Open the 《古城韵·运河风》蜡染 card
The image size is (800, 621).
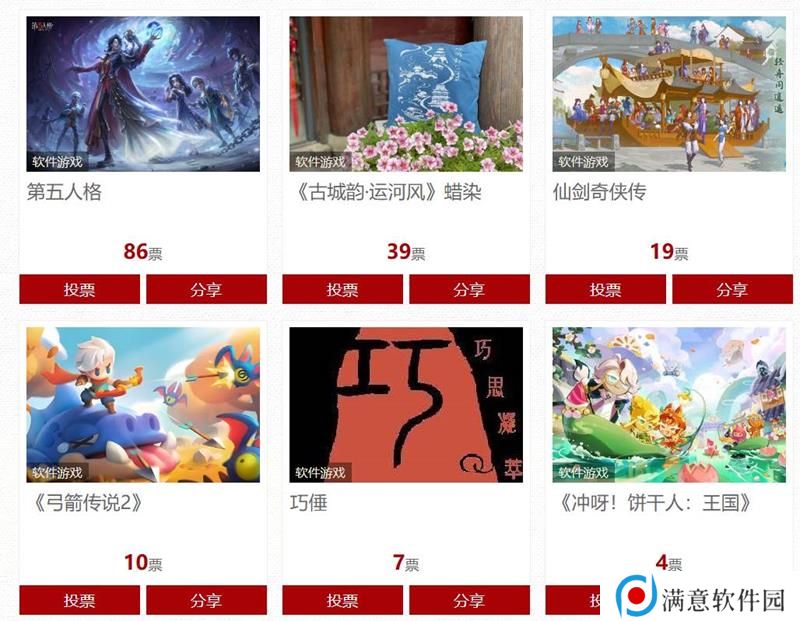pyautogui.click(x=406, y=94)
